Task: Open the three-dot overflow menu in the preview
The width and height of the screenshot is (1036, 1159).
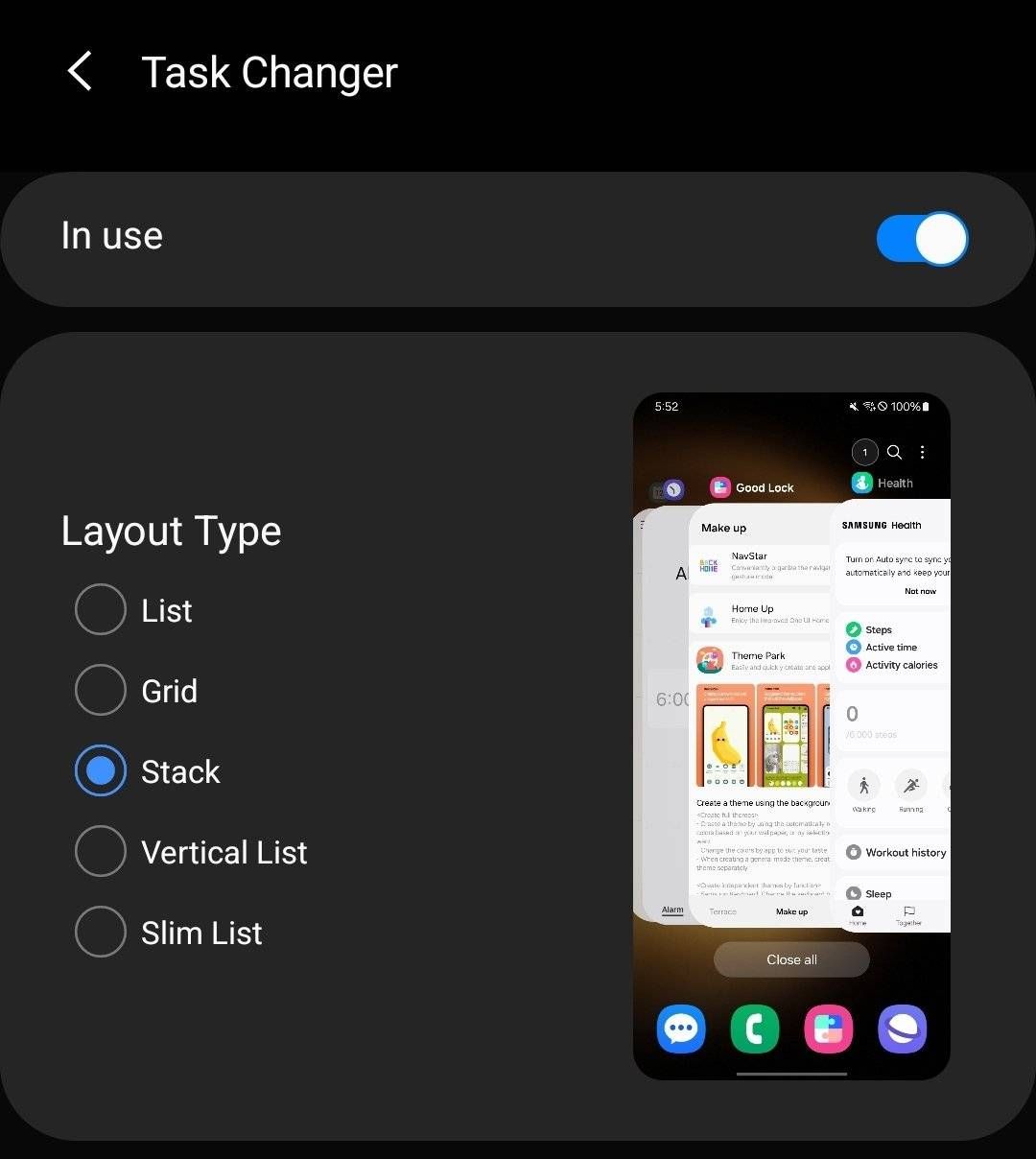Action: [x=923, y=452]
